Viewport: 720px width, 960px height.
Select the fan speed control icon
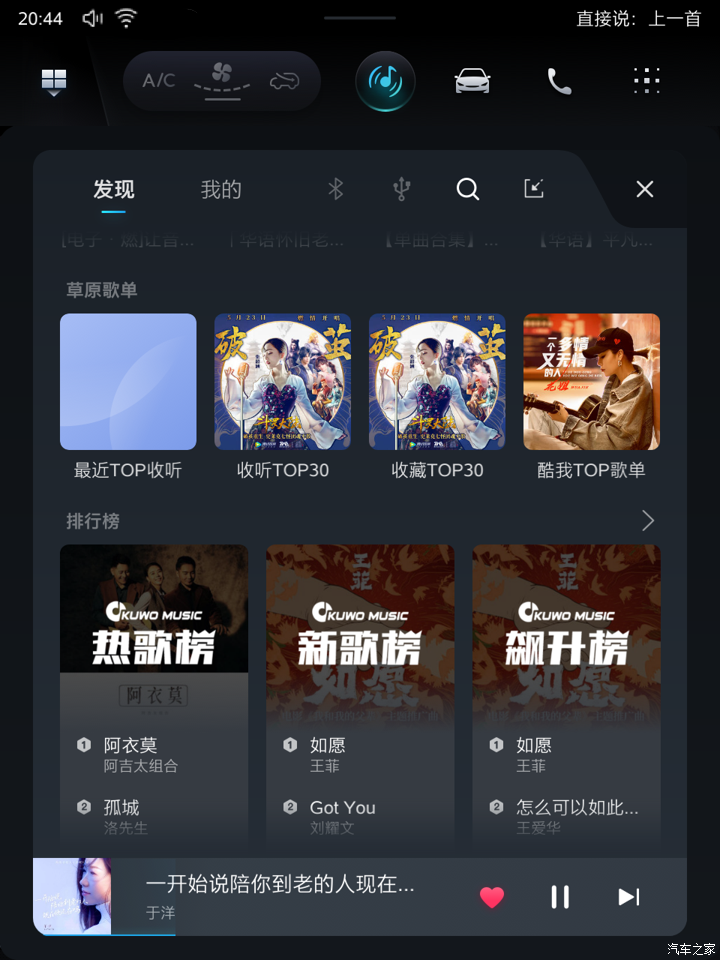[221, 78]
